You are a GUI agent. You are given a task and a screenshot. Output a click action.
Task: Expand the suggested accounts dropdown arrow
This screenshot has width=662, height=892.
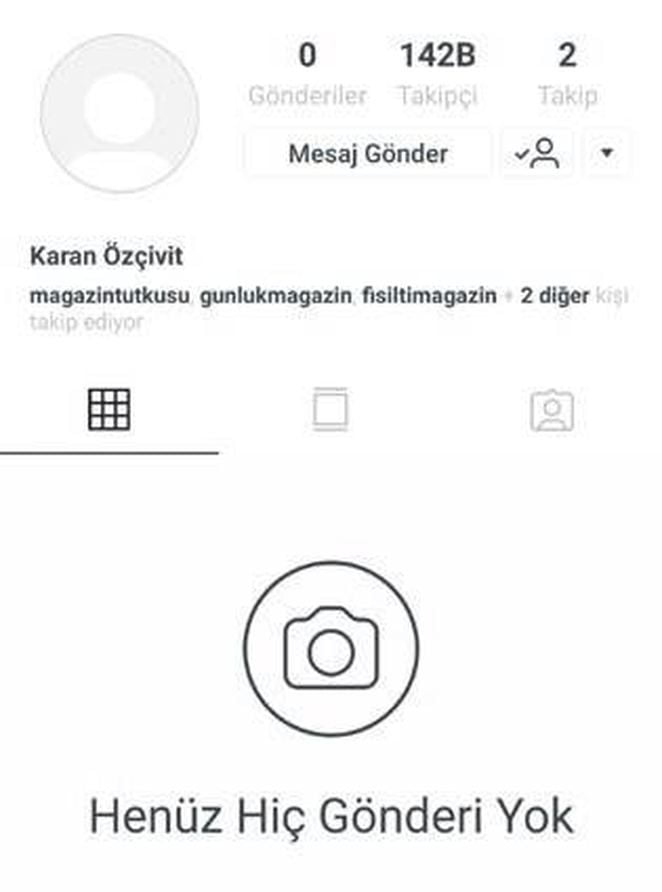coord(607,154)
